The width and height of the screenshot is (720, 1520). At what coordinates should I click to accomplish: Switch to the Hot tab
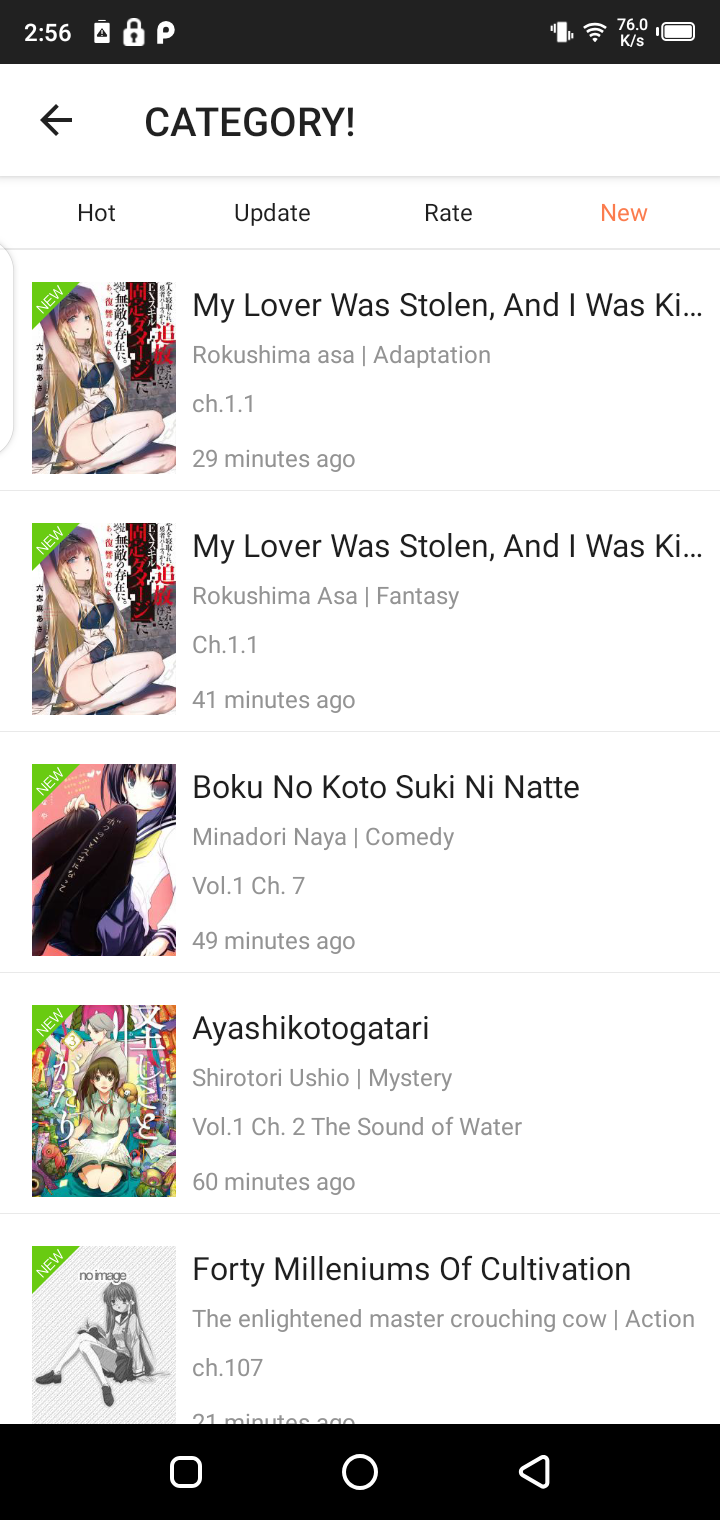pyautogui.click(x=97, y=213)
